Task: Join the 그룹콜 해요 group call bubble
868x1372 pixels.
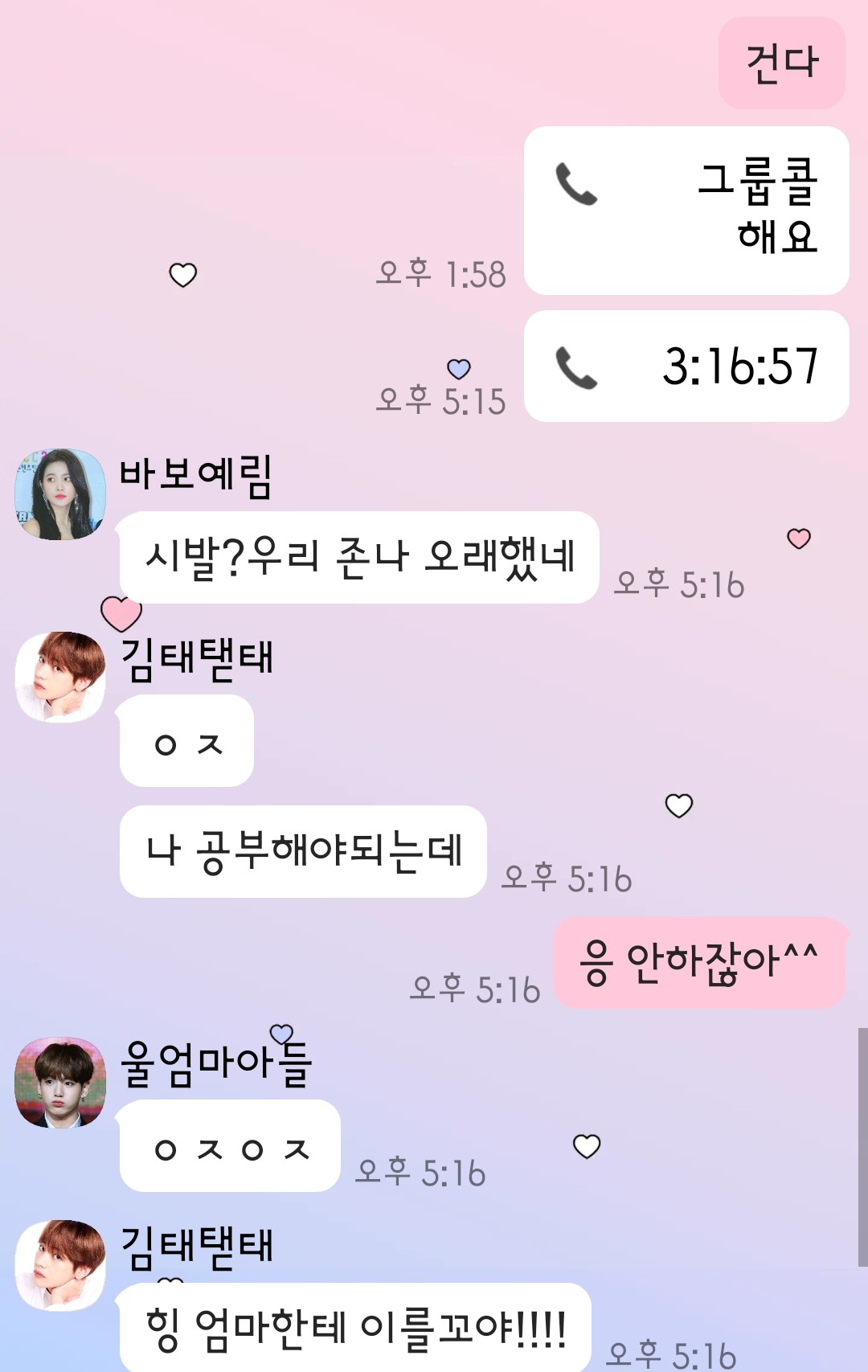Action: click(686, 211)
